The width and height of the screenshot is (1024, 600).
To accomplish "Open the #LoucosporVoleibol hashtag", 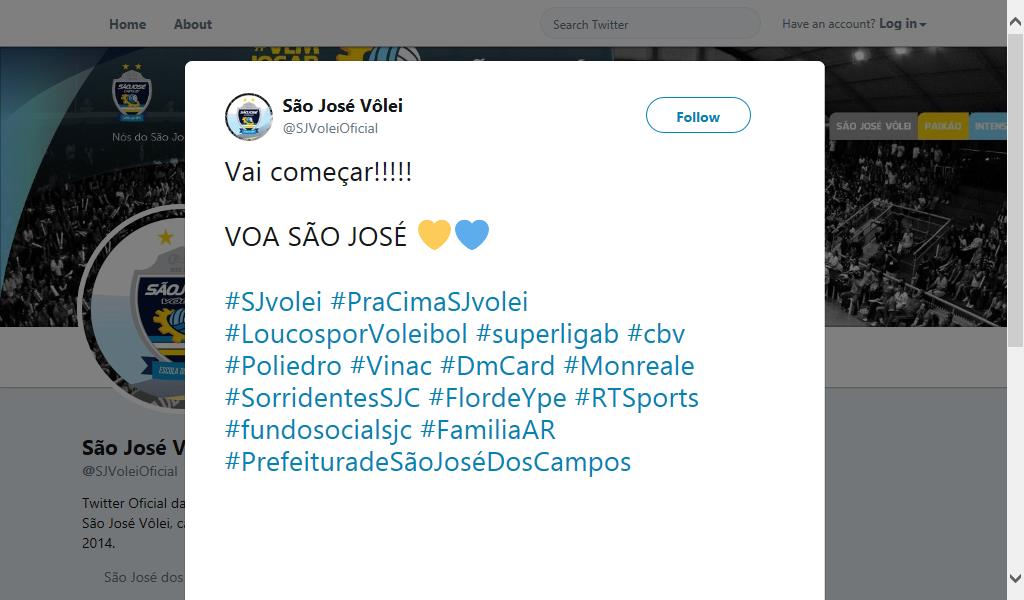I will coord(346,333).
